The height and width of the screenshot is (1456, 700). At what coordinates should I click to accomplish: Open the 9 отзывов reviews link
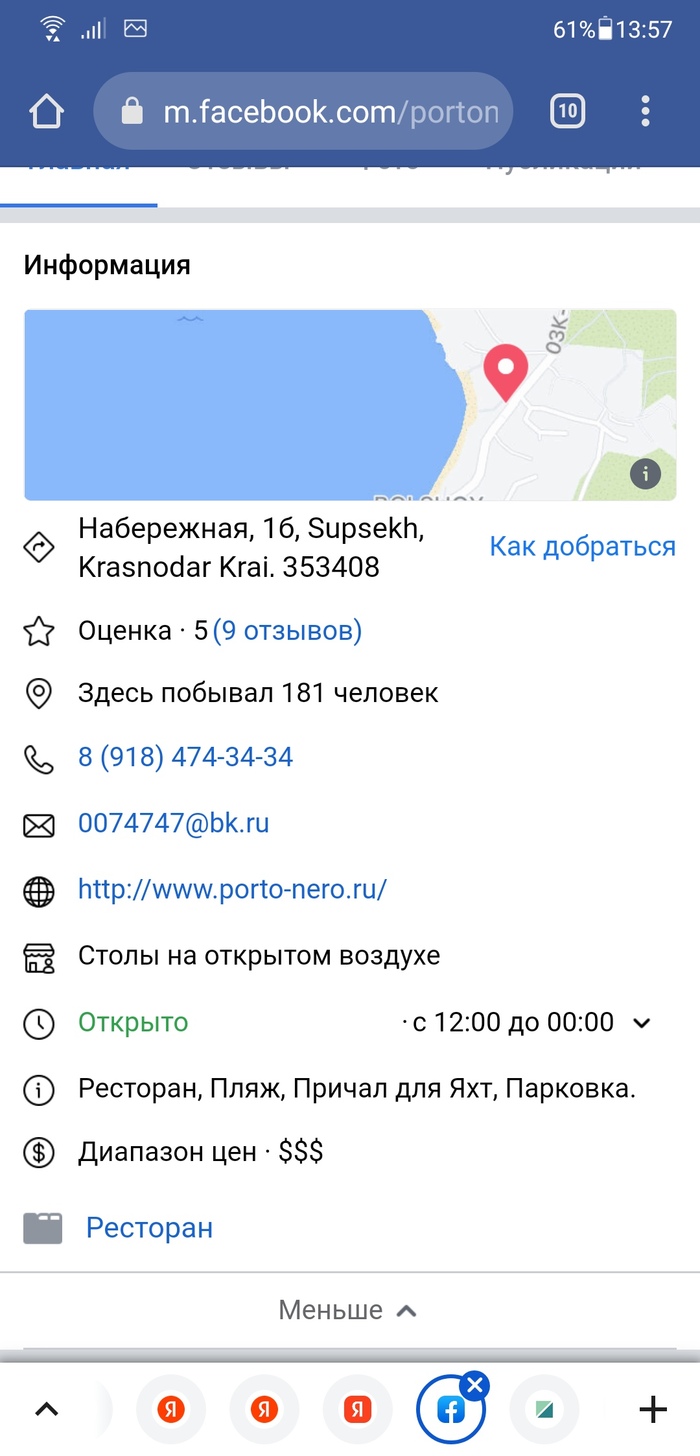[x=287, y=631]
